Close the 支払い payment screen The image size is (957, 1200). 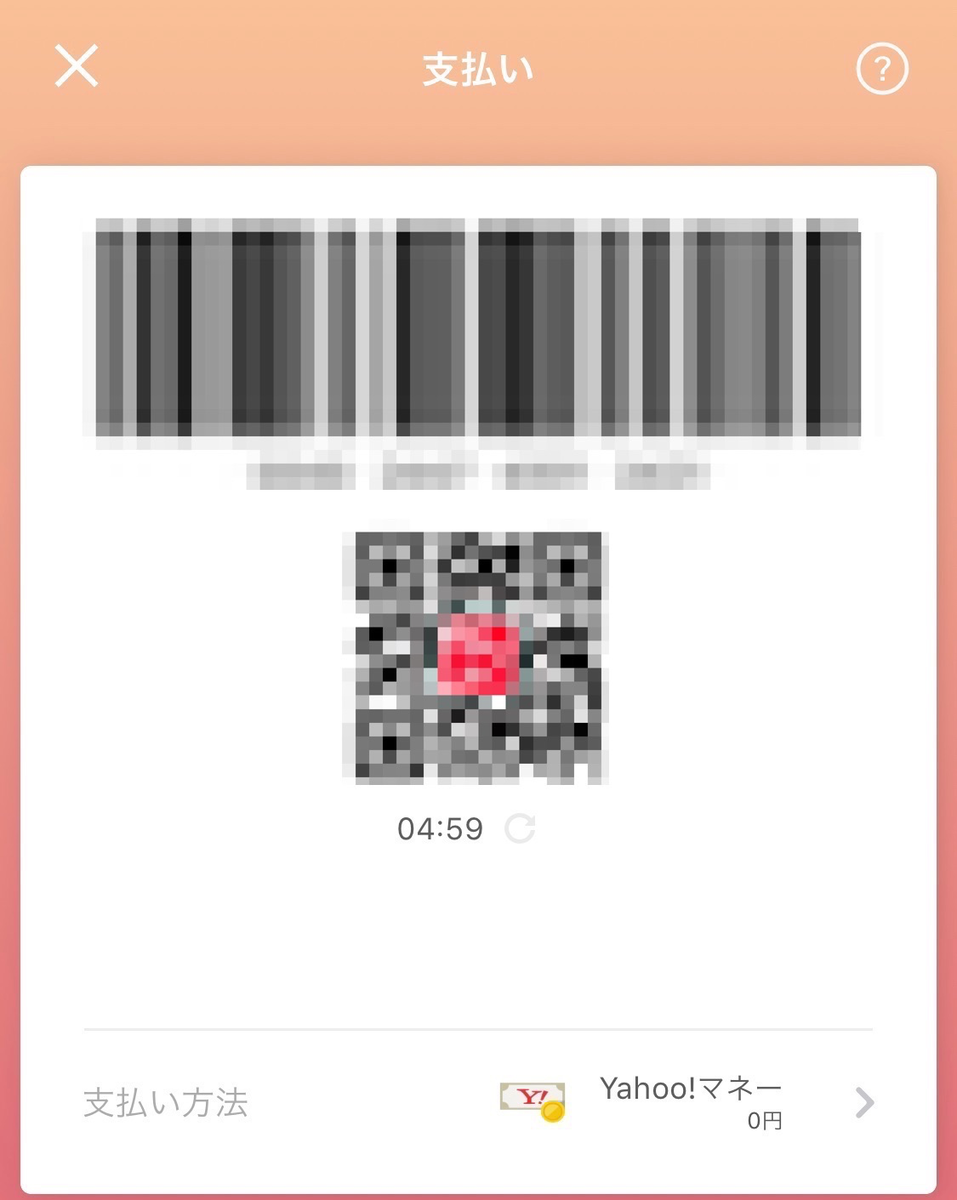pos(77,67)
